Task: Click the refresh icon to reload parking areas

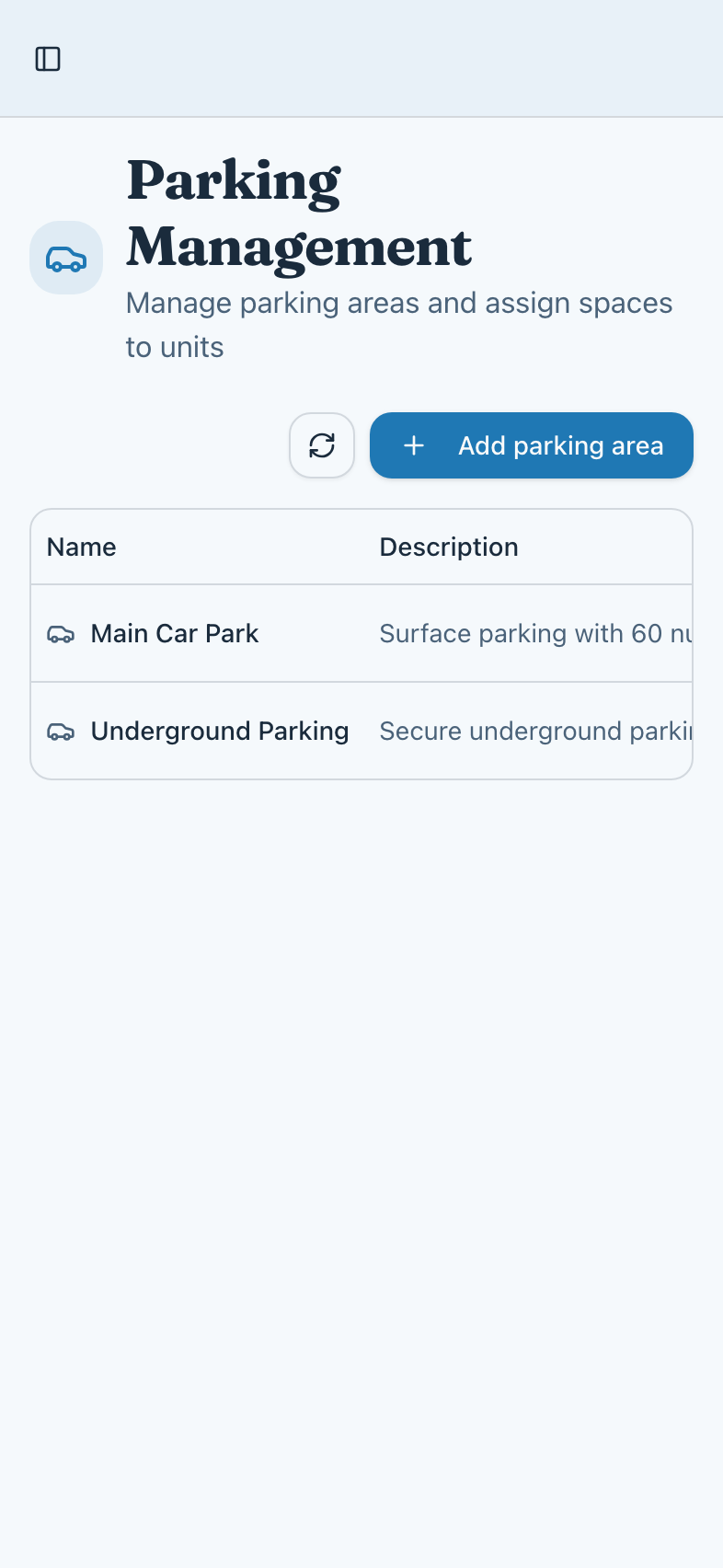Action: 321,445
